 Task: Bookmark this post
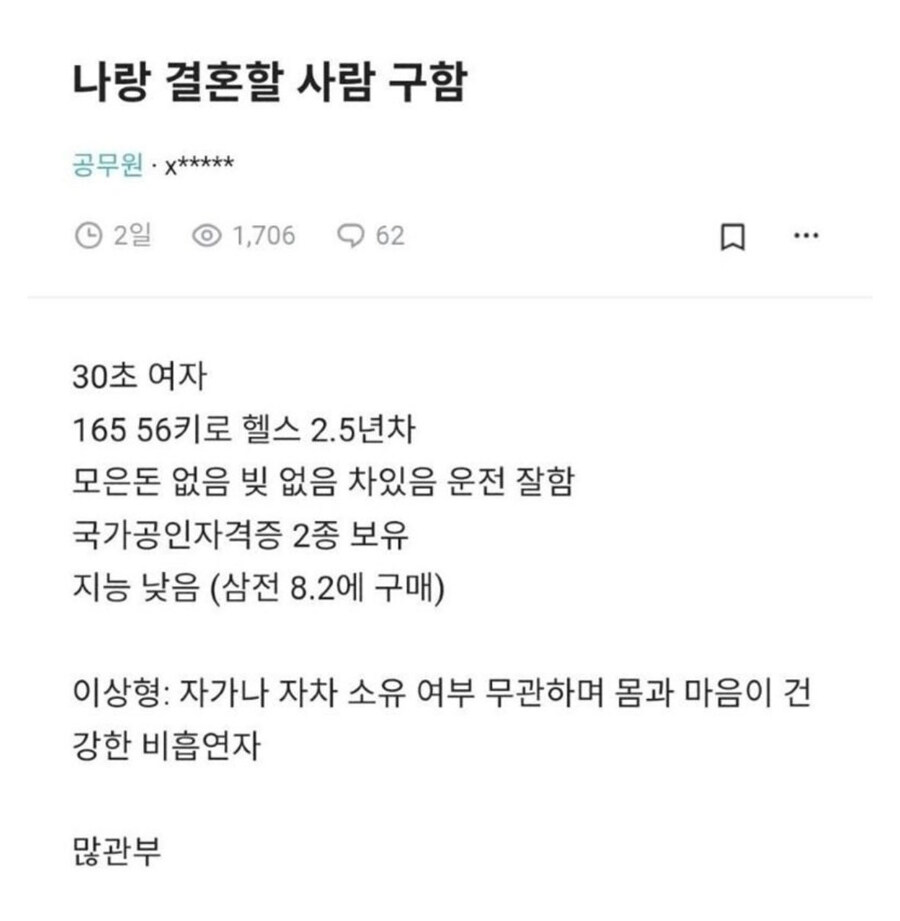coord(732,237)
